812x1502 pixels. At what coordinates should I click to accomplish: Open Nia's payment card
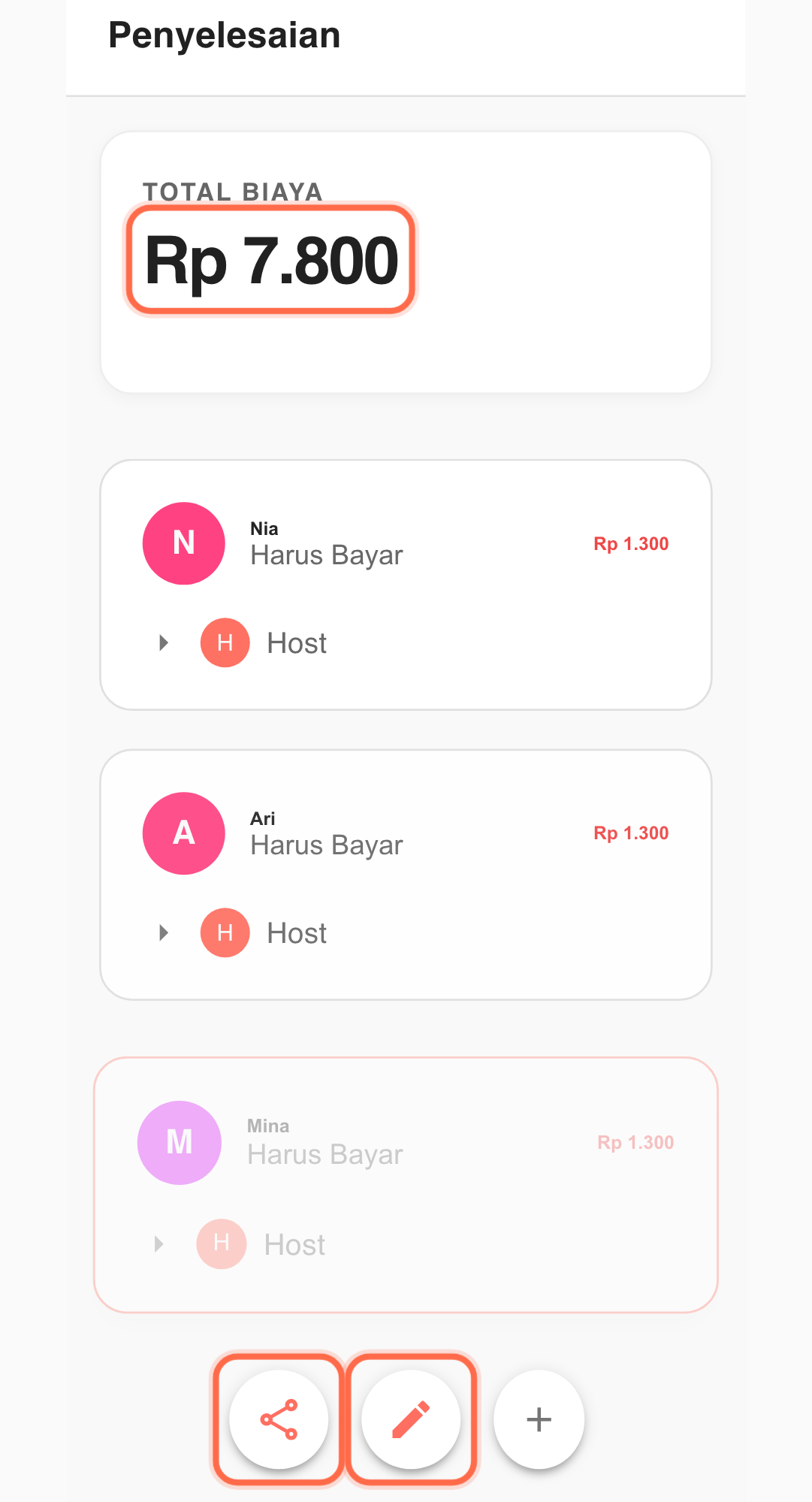406,543
